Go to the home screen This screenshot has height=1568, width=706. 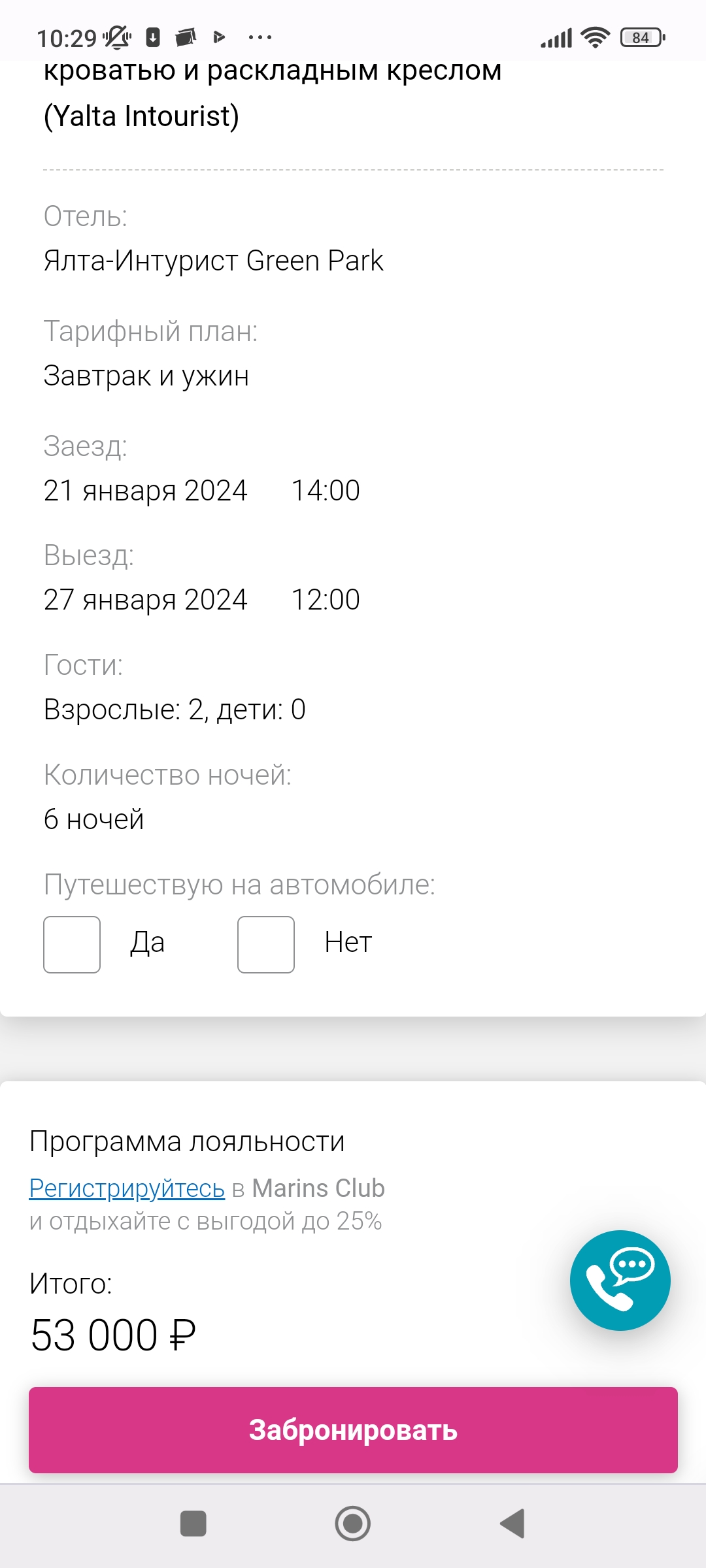(x=353, y=1524)
